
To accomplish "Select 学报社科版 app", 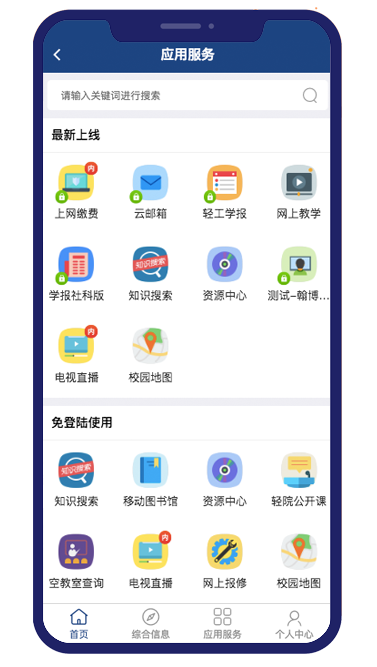I will point(76,274).
